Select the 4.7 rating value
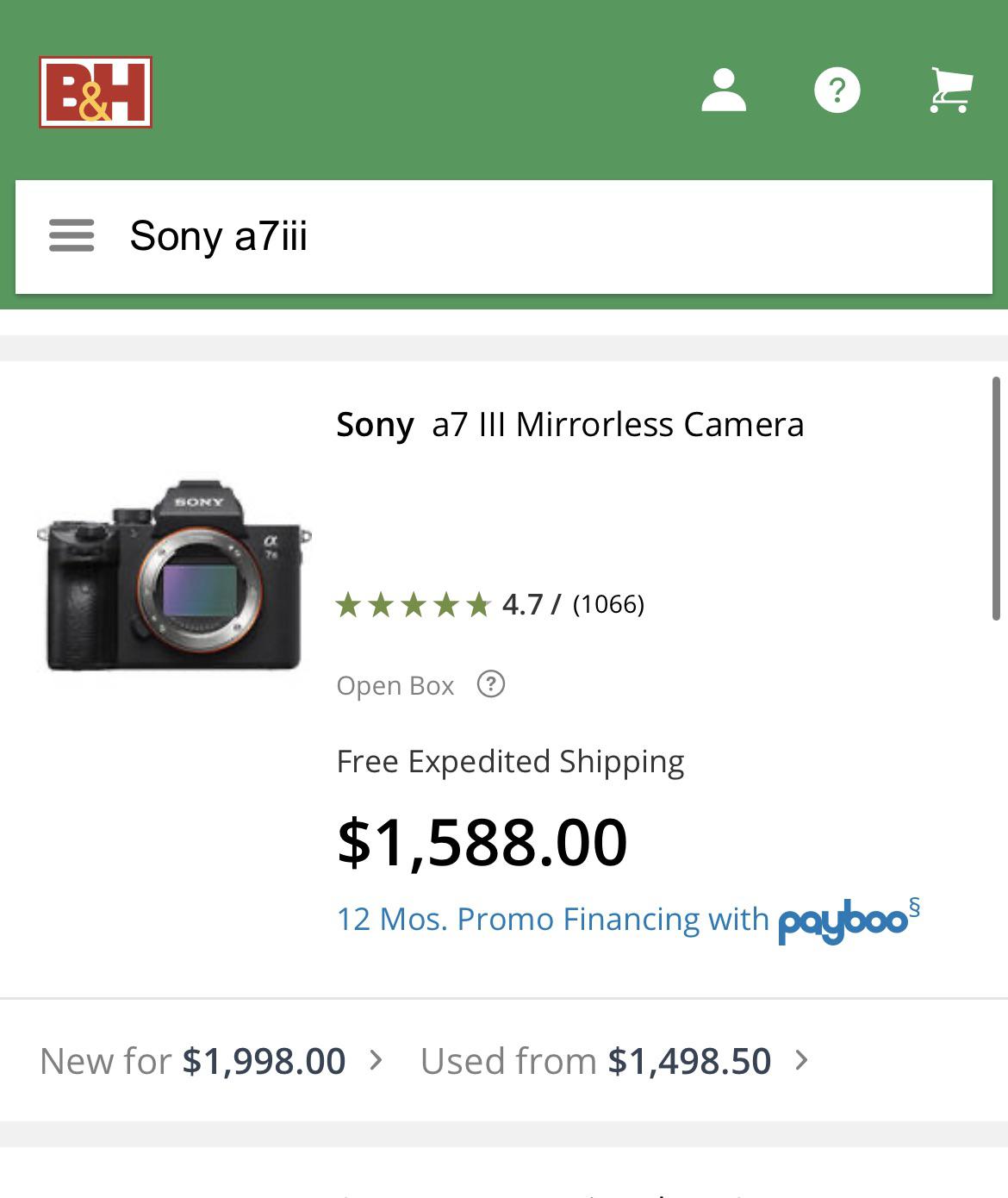The image size is (1008, 1198). tap(521, 604)
